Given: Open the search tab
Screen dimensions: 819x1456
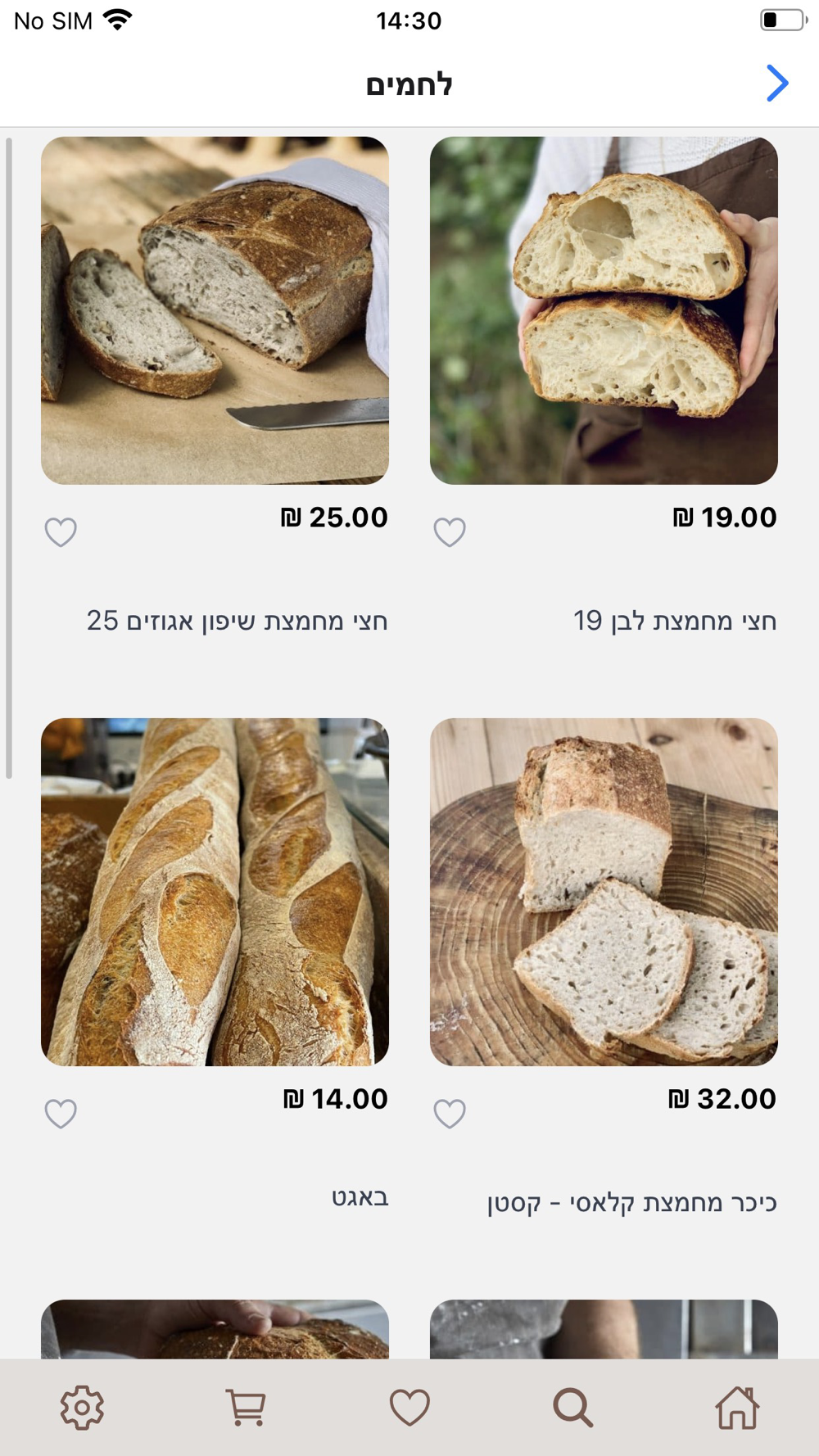Looking at the screenshot, I should 572,1408.
